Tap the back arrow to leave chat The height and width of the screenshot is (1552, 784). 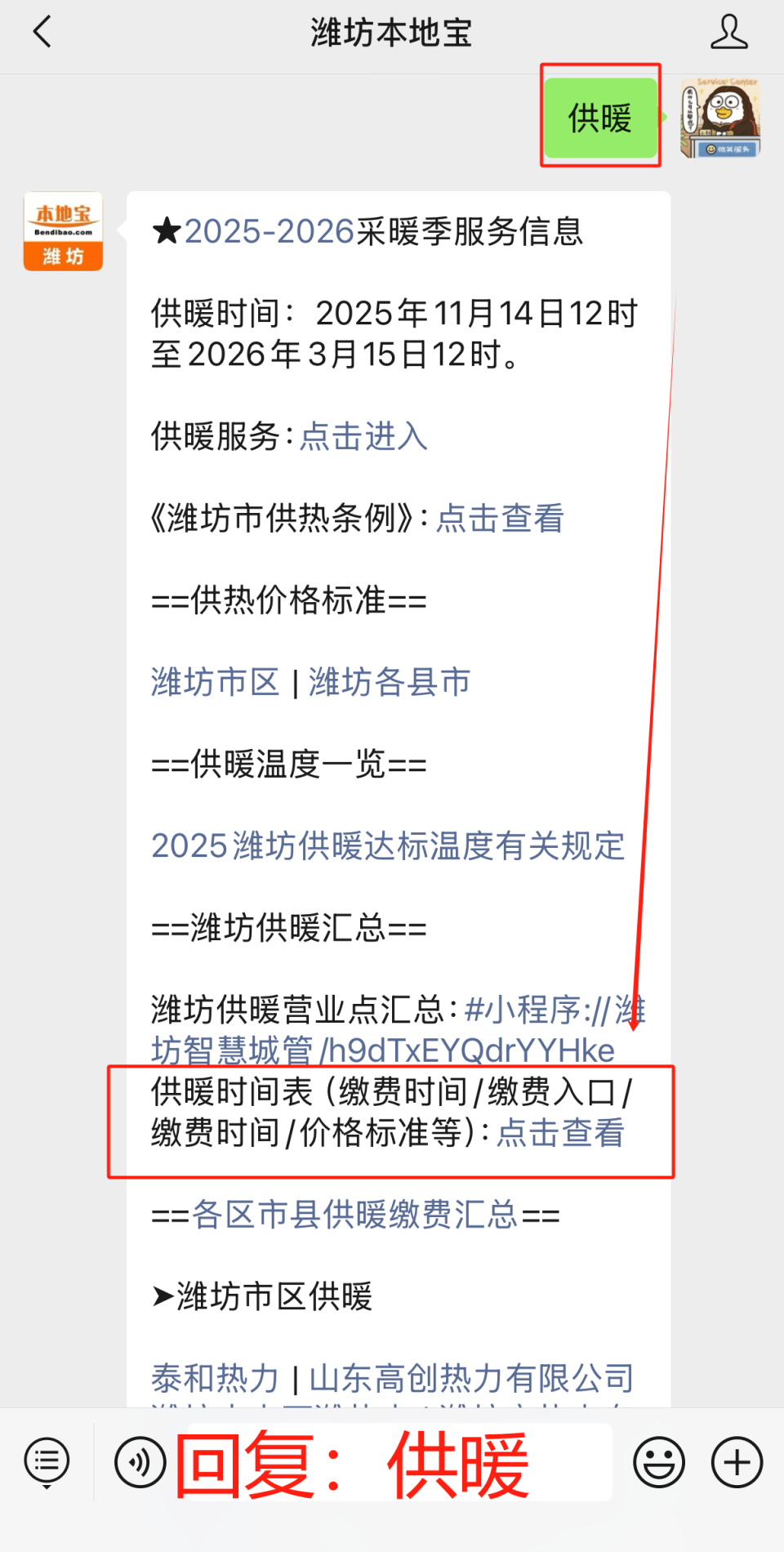click(44, 33)
